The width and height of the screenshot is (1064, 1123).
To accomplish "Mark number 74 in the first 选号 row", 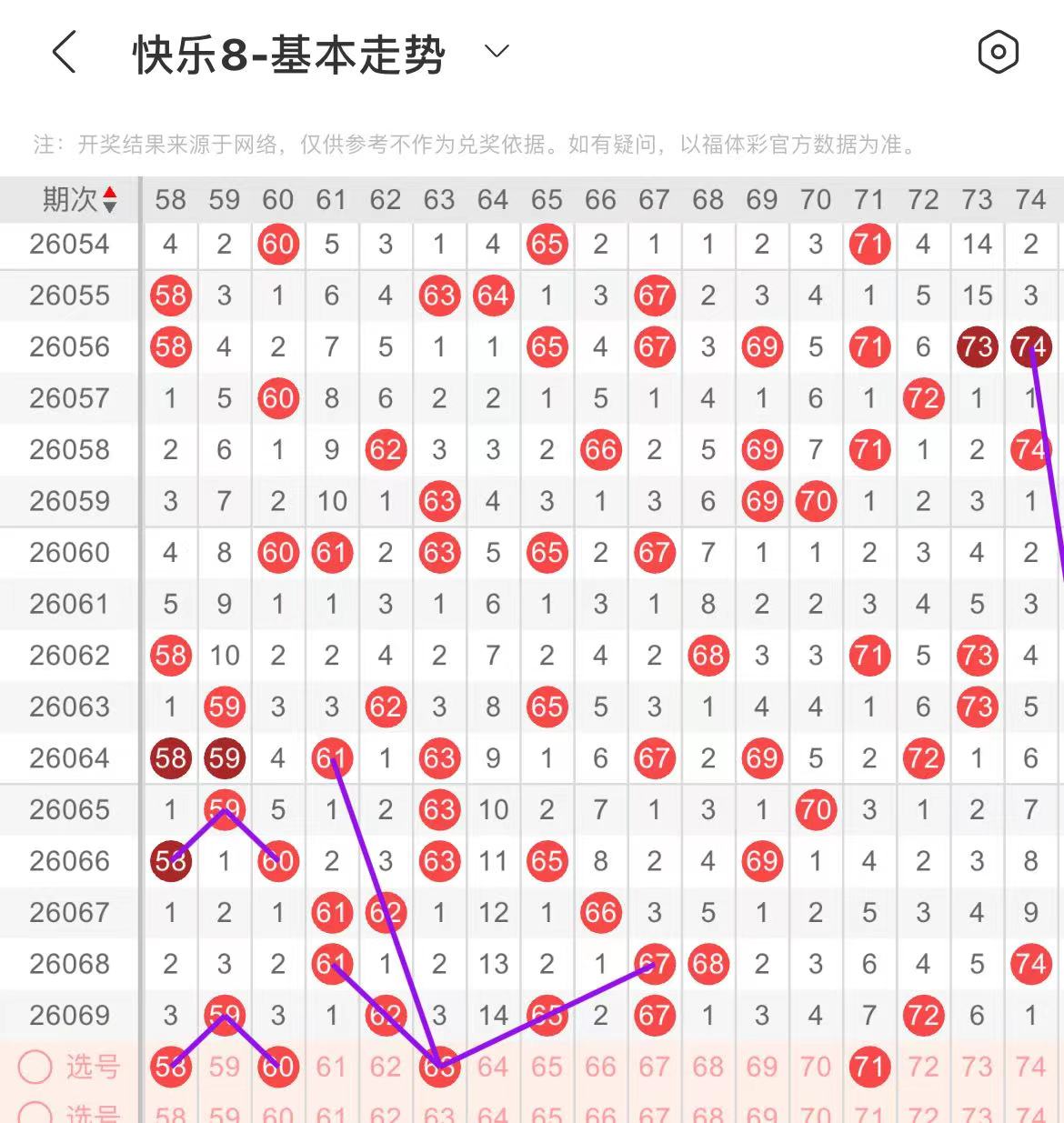I will (1030, 1067).
